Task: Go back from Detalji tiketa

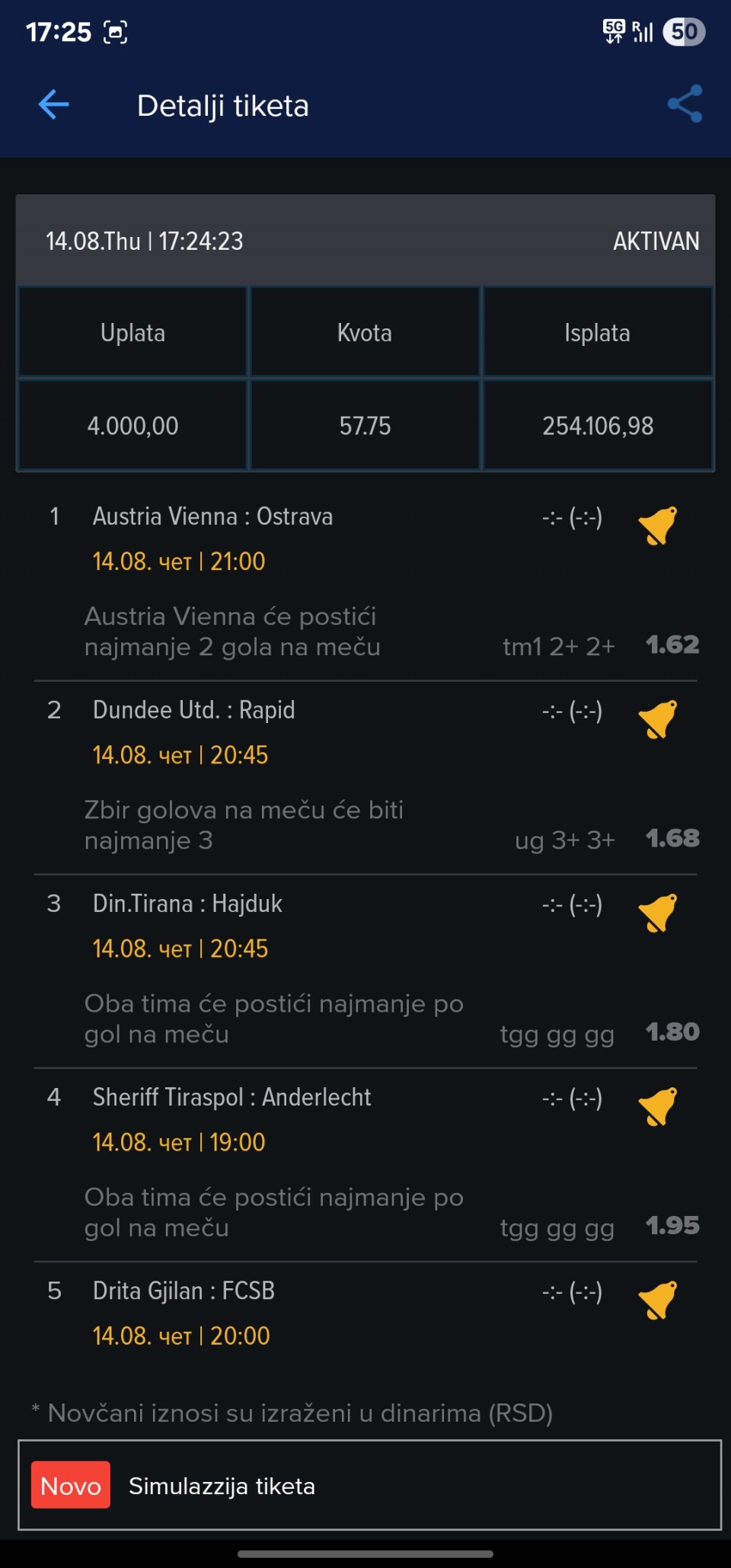Action: click(x=53, y=104)
